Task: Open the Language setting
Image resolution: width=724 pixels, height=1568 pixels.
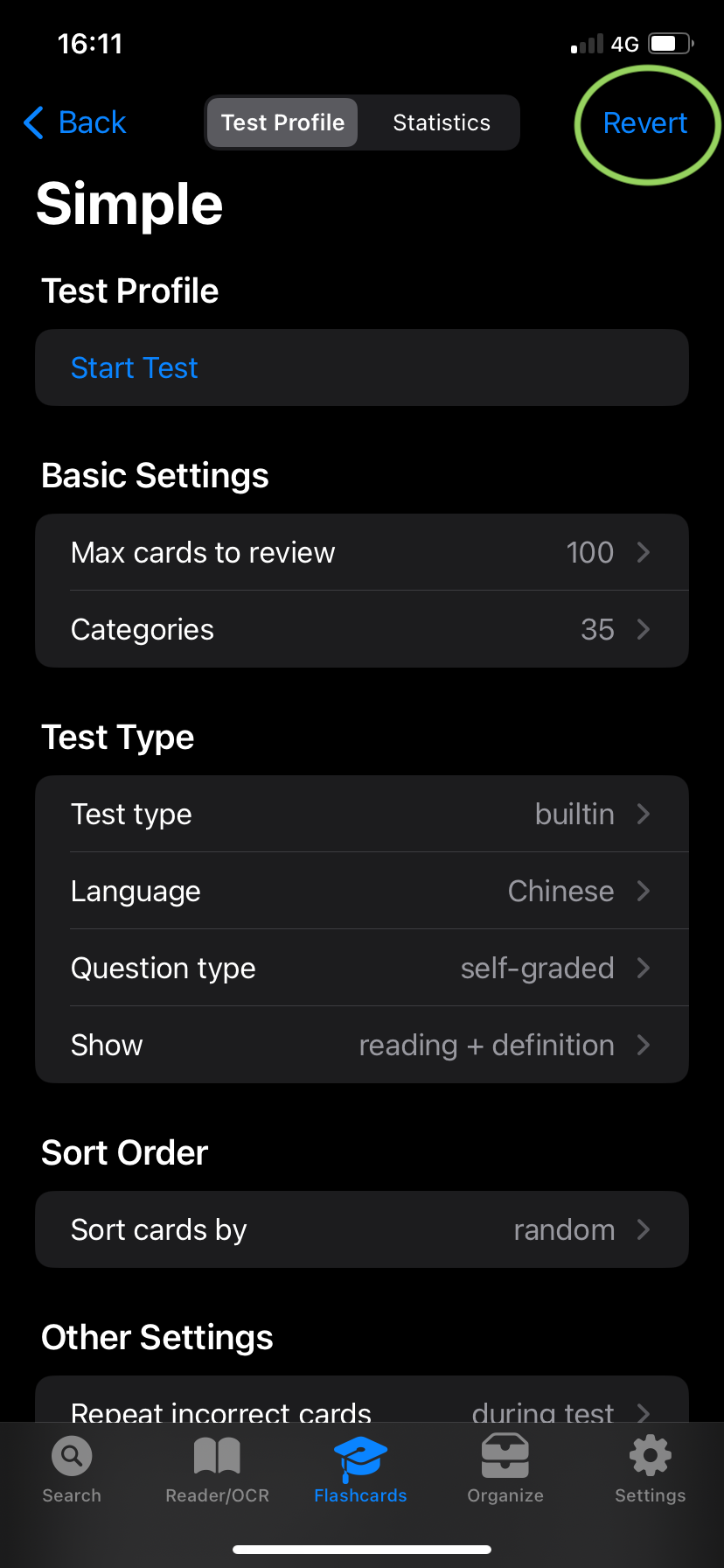Action: [361, 891]
